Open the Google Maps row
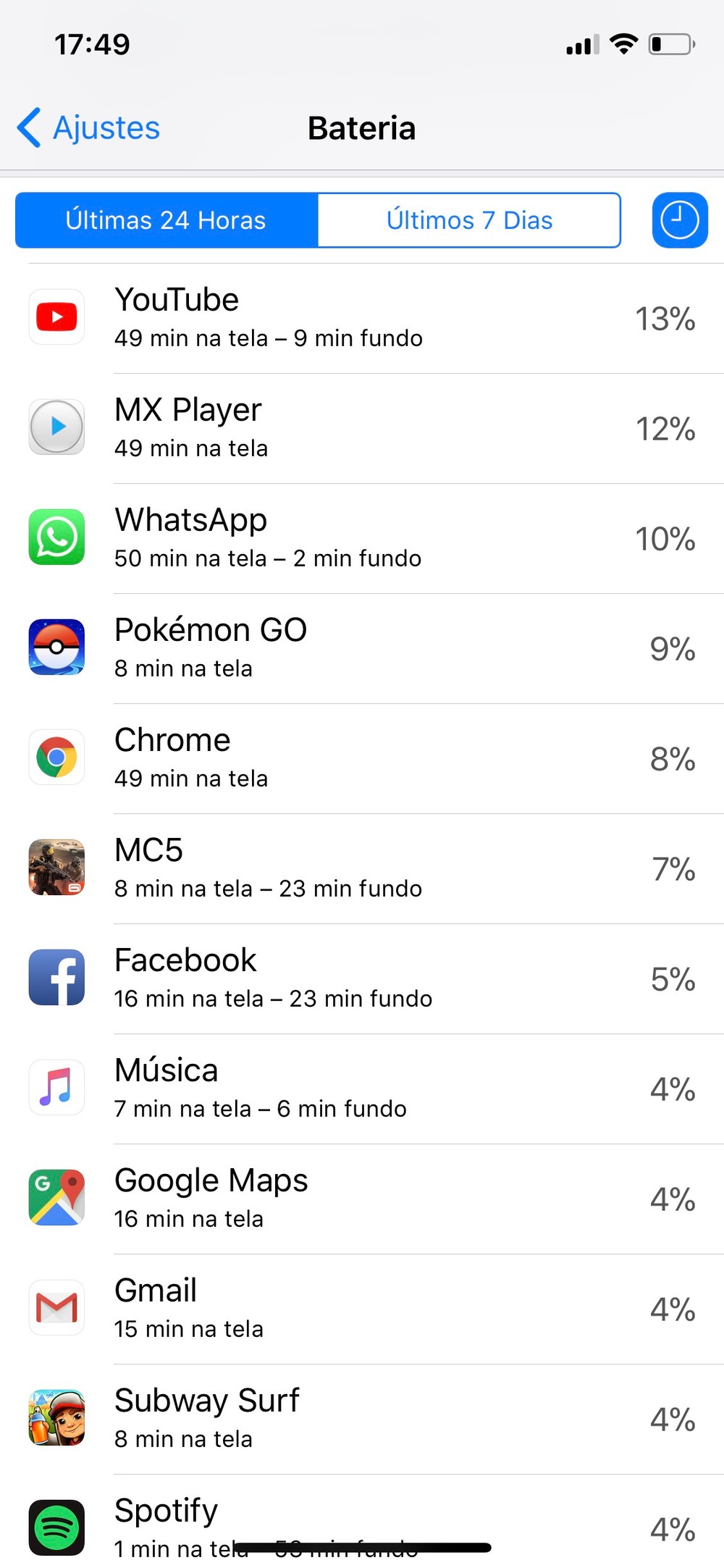The image size is (724, 1568). click(x=362, y=1199)
